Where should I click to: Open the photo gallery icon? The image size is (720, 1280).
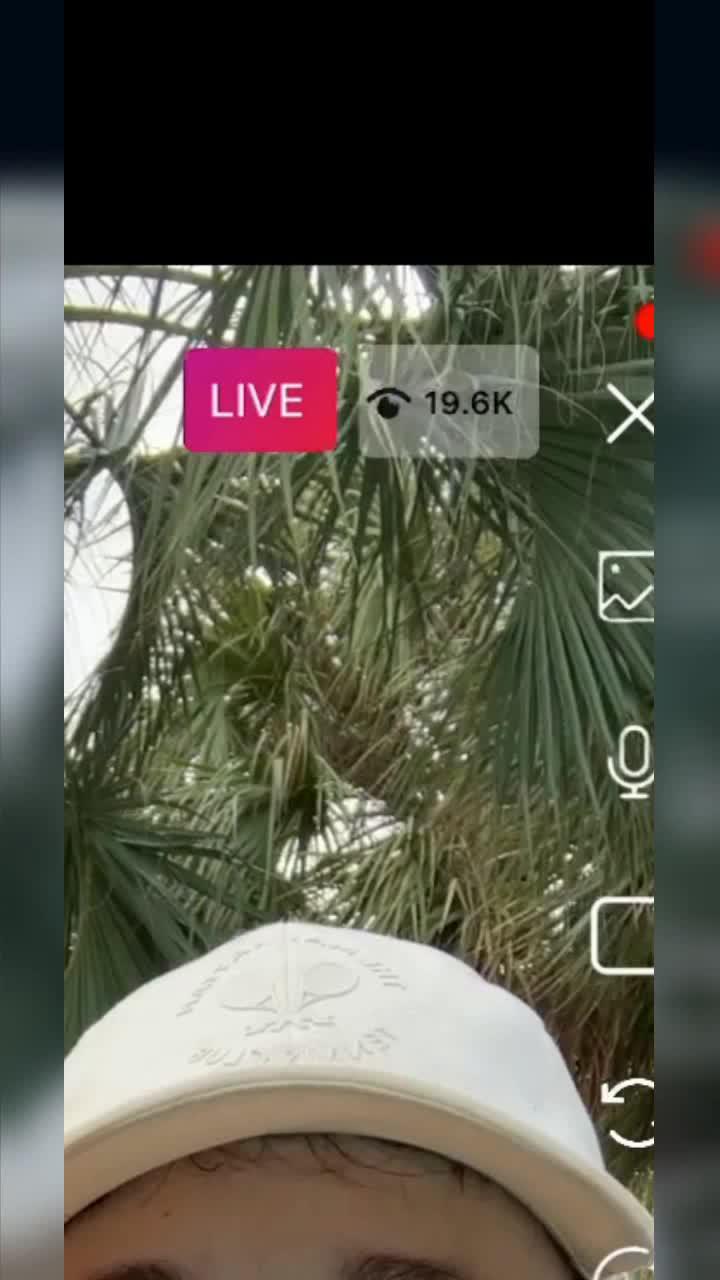click(627, 587)
